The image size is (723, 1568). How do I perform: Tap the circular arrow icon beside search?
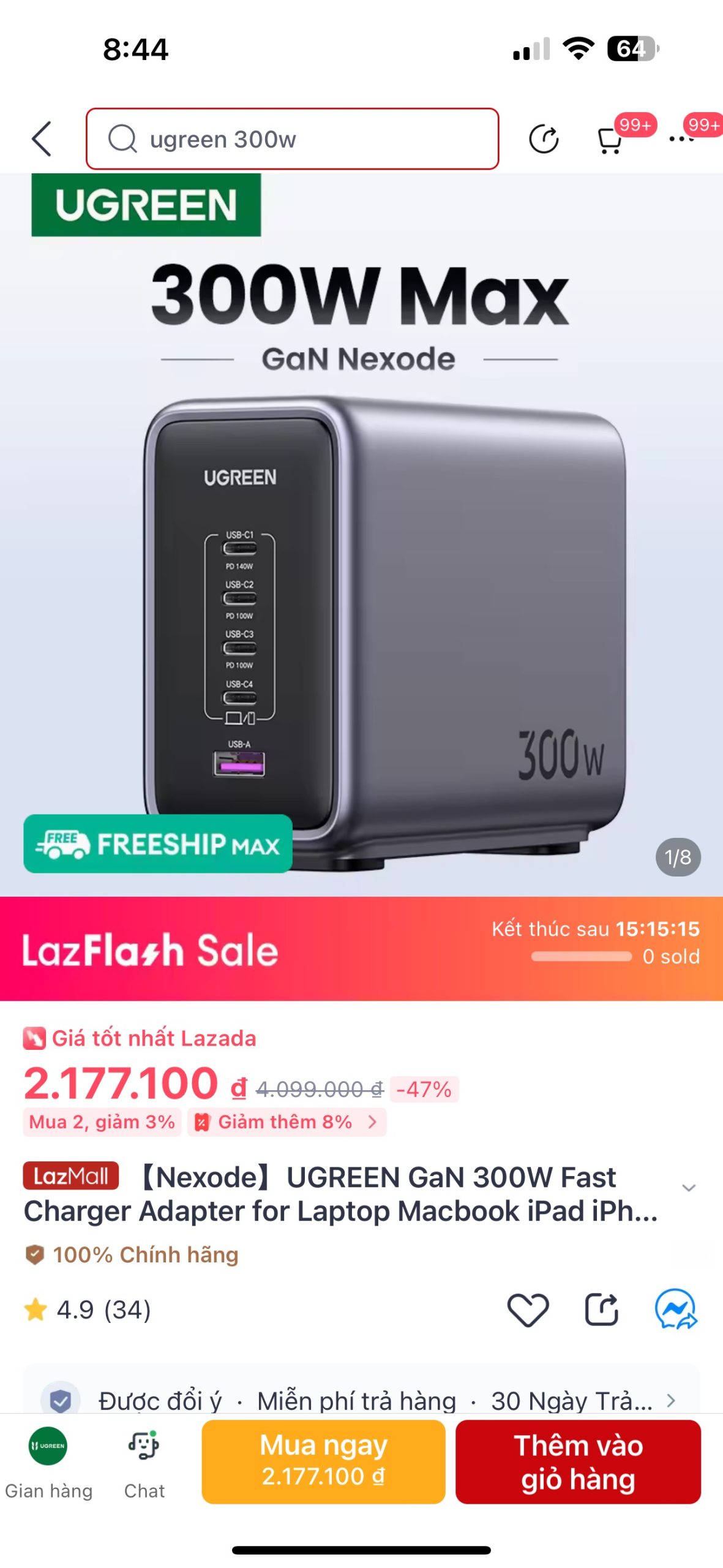(x=544, y=139)
